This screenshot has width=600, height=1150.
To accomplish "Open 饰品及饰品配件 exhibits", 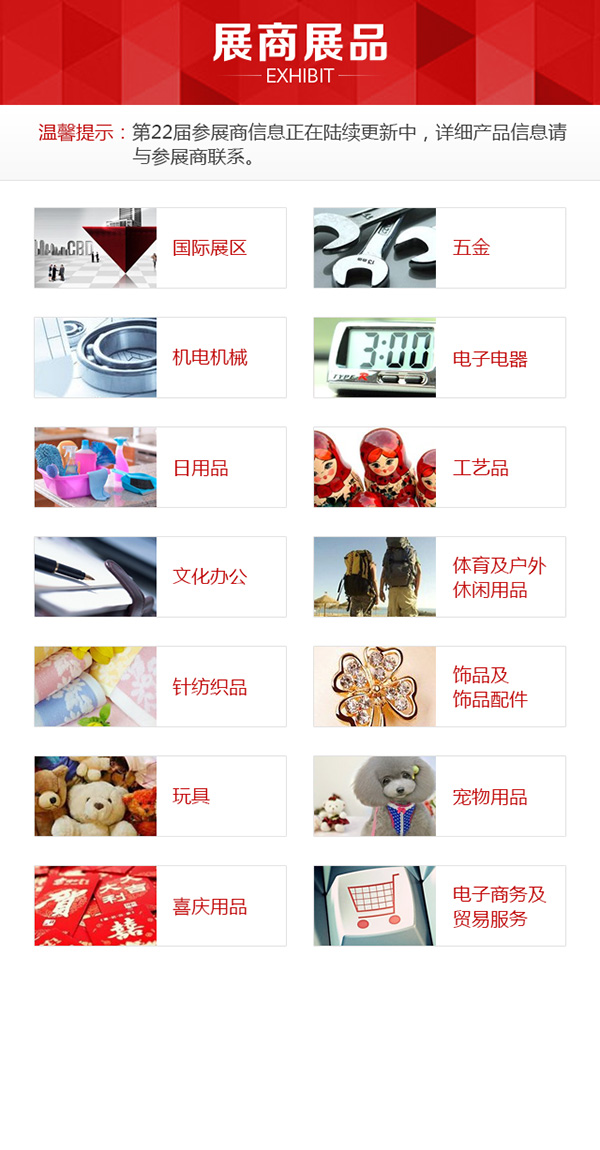I will (440, 687).
